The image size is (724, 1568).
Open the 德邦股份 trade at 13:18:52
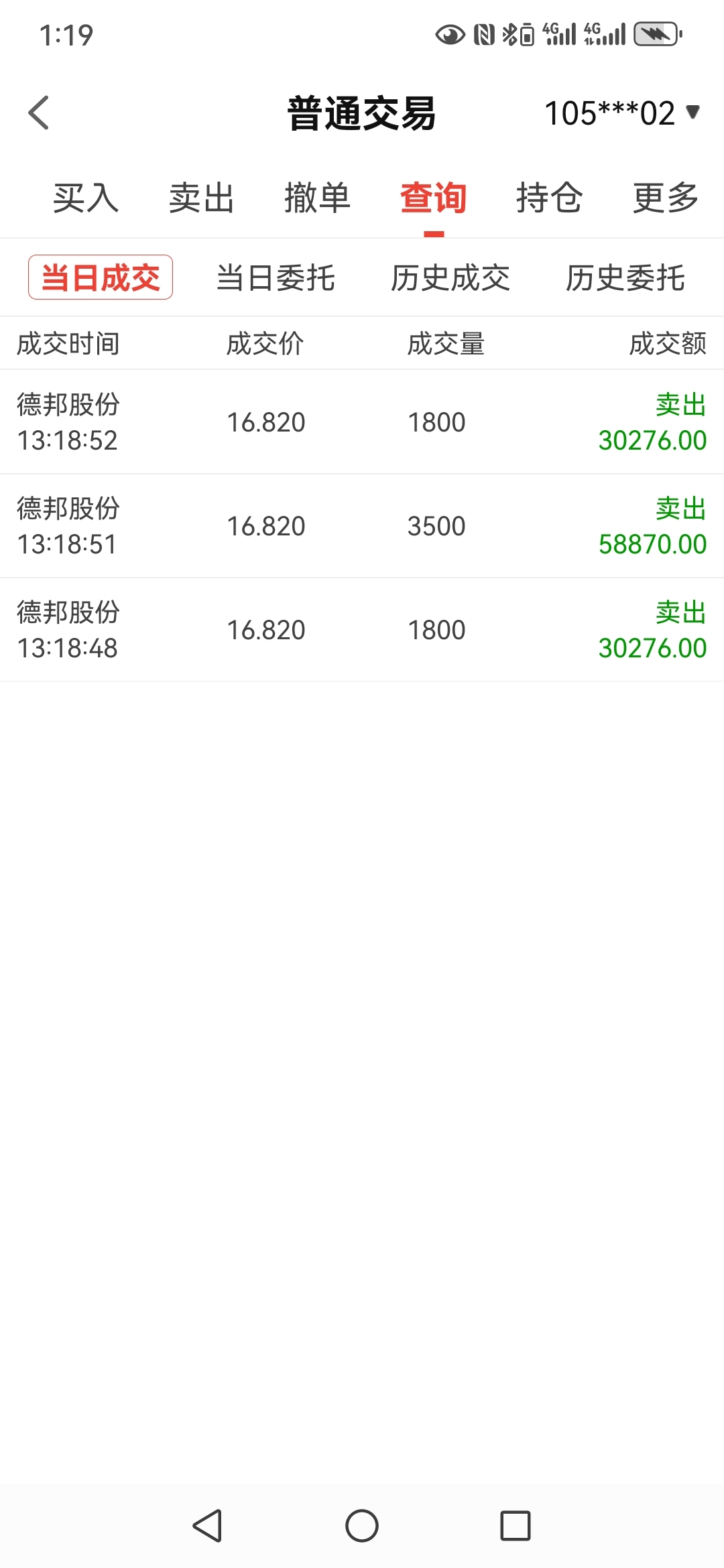point(362,422)
